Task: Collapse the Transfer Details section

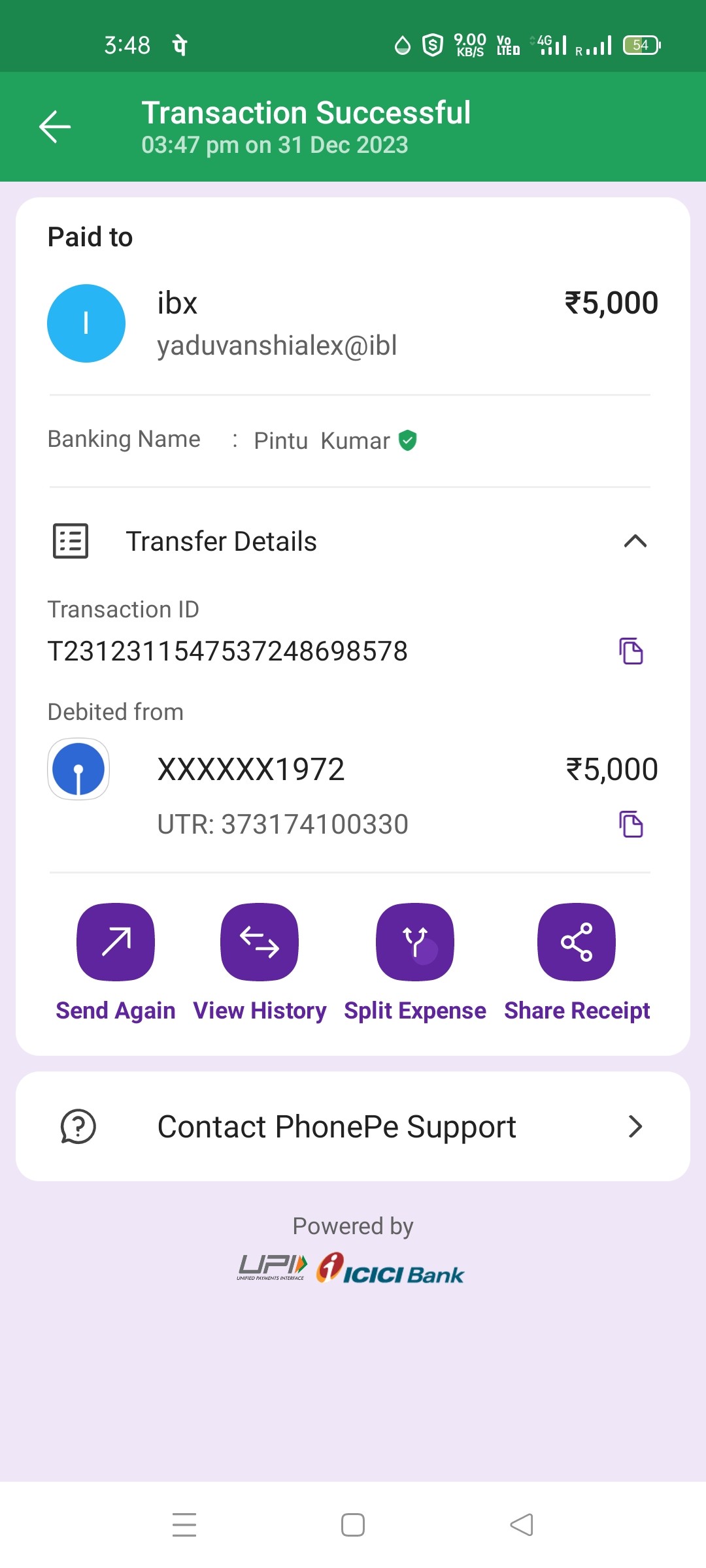Action: [635, 541]
